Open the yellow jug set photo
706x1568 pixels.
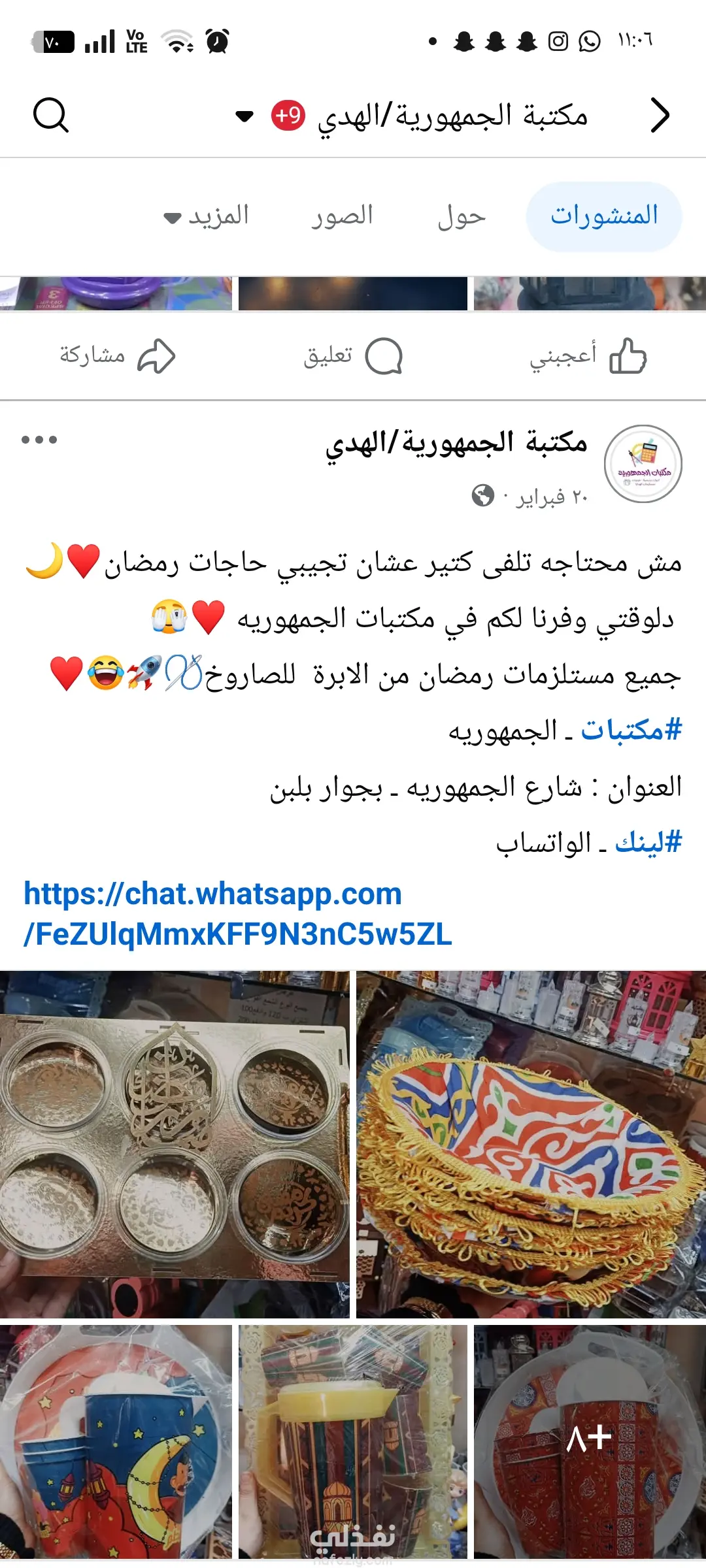353,1441
